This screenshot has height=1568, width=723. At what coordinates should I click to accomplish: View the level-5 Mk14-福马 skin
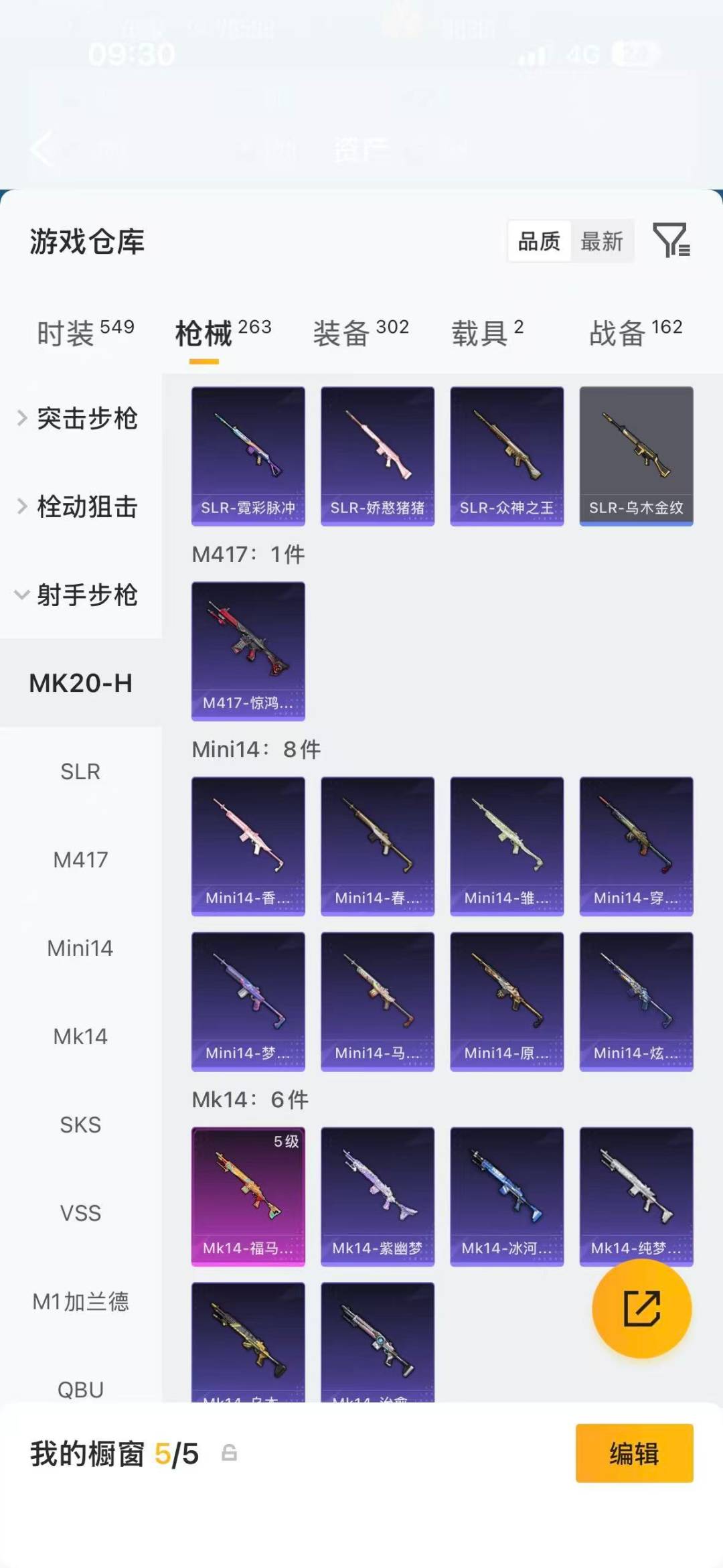(x=248, y=1197)
